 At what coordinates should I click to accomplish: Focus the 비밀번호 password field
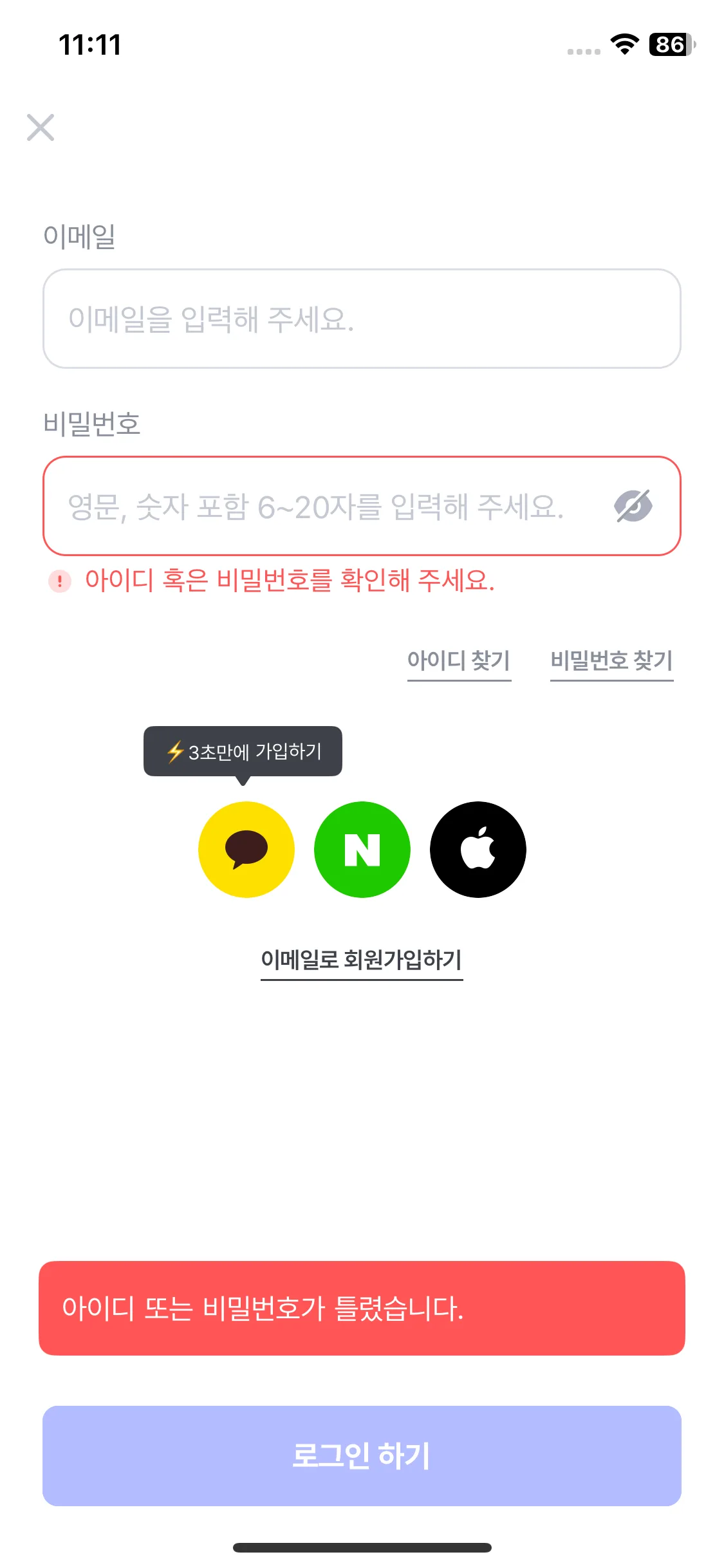coord(322,507)
